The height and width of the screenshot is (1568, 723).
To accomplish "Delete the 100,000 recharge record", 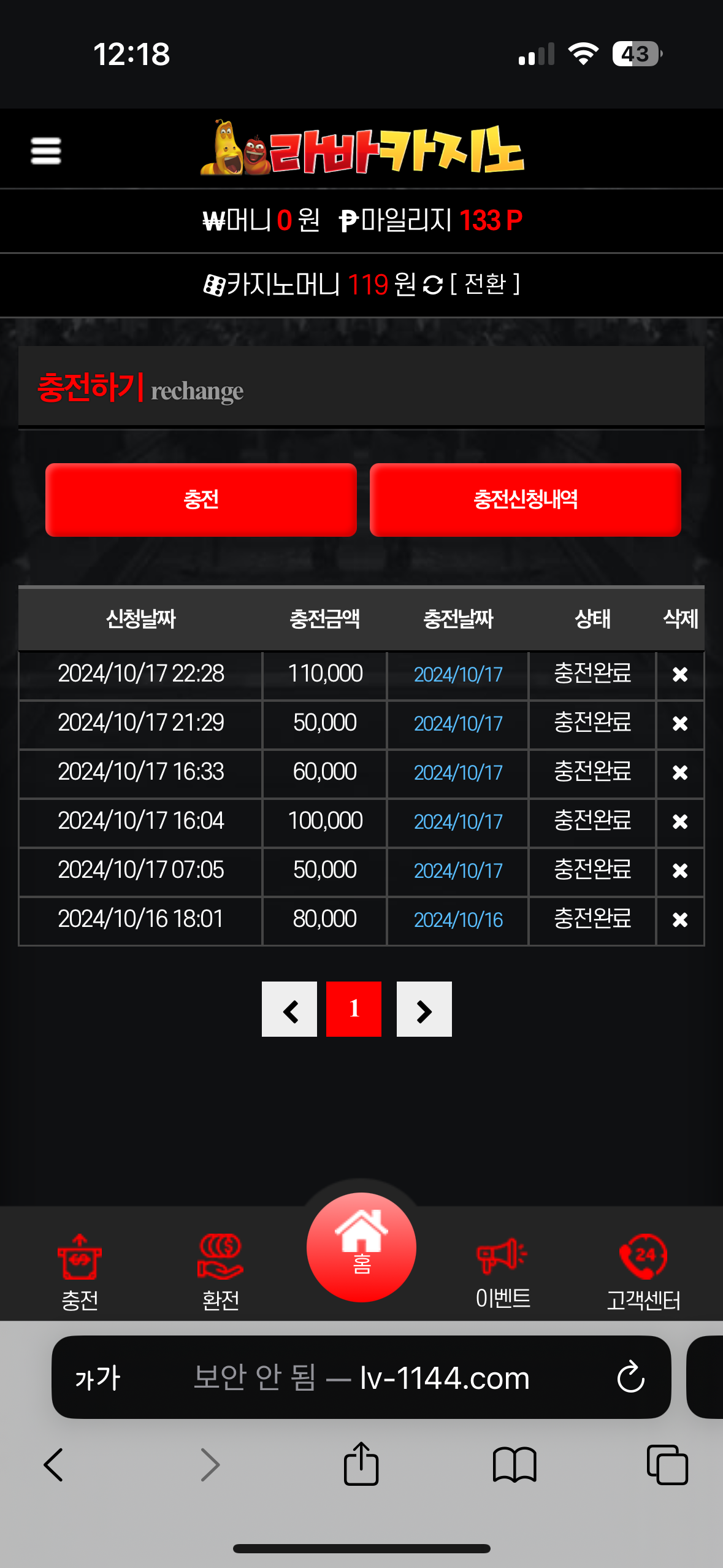I will point(679,822).
